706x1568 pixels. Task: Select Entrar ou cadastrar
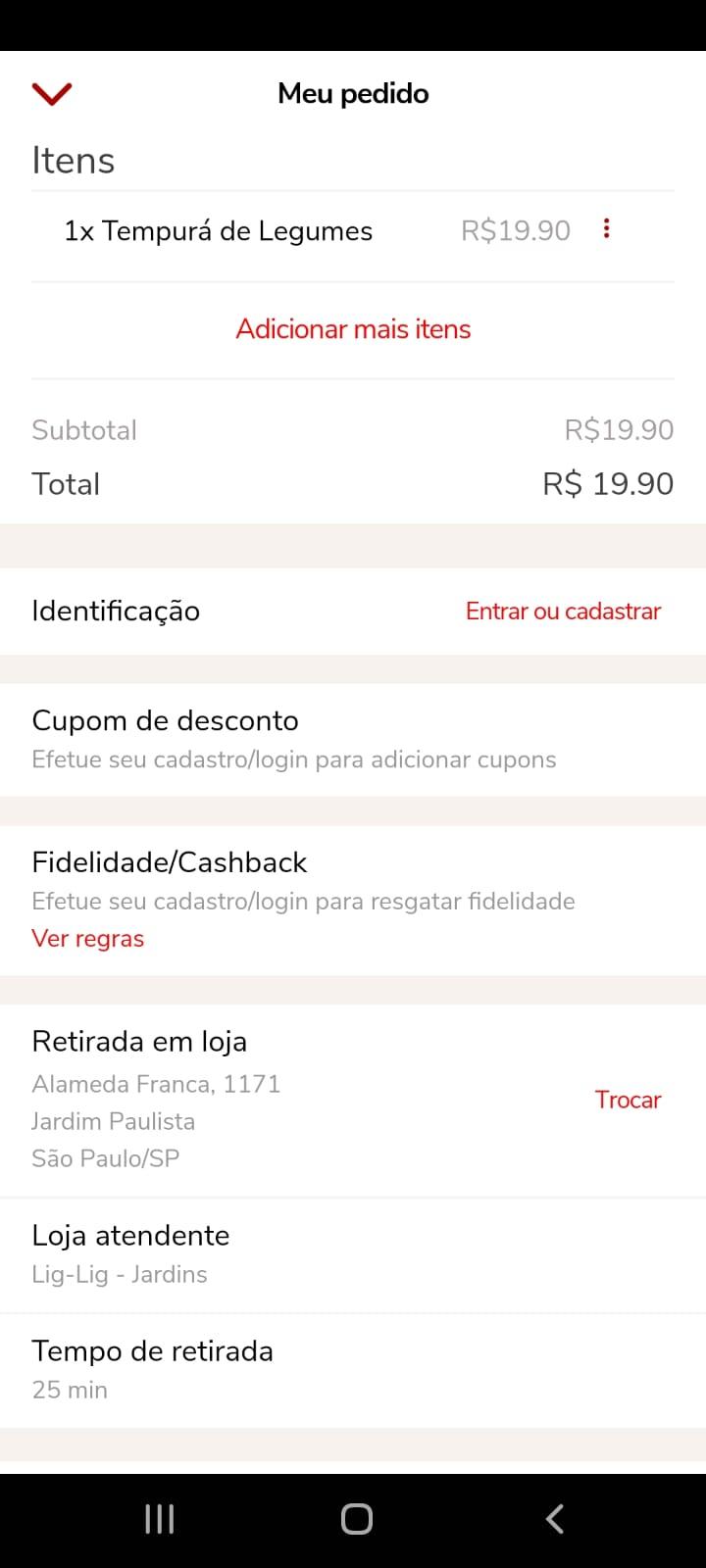pyautogui.click(x=563, y=612)
